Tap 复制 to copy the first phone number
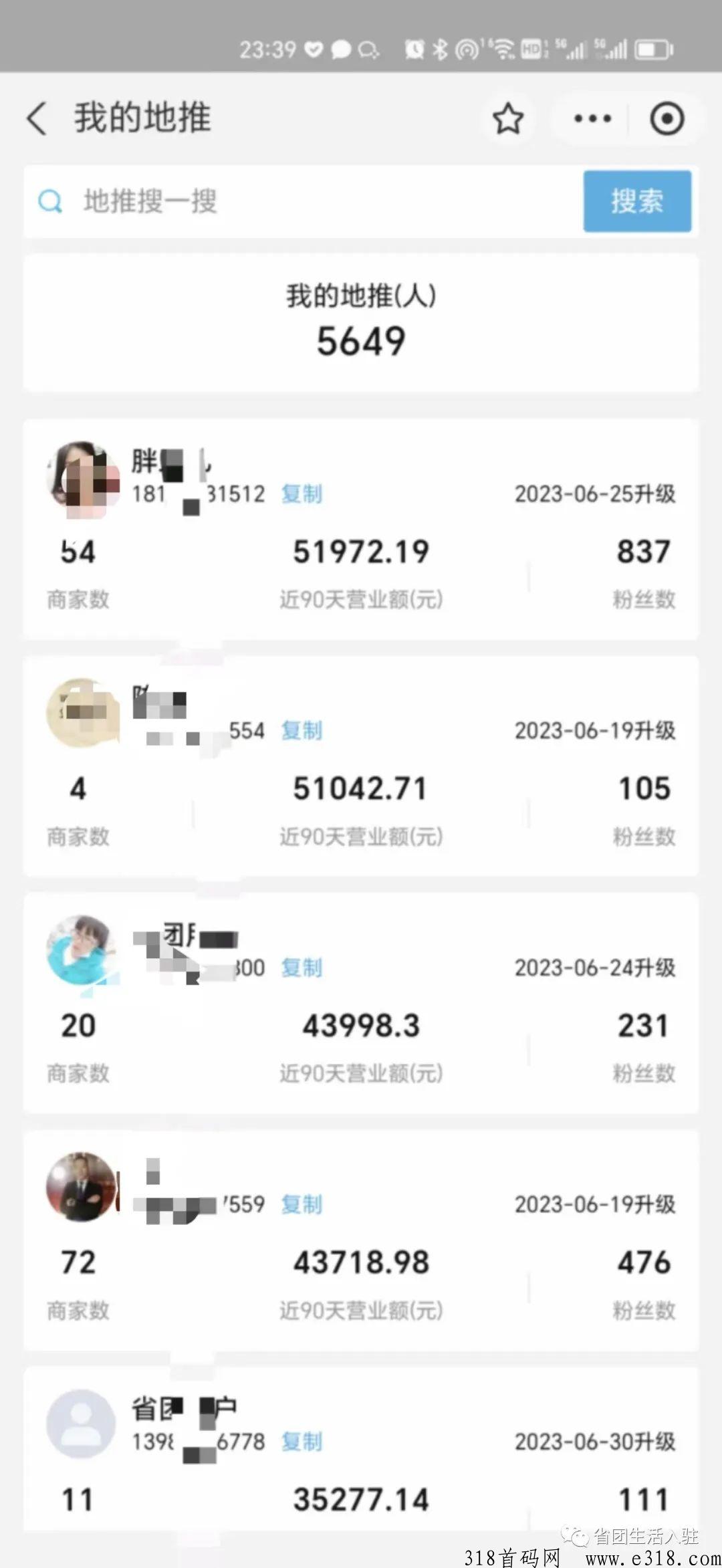 [x=302, y=495]
